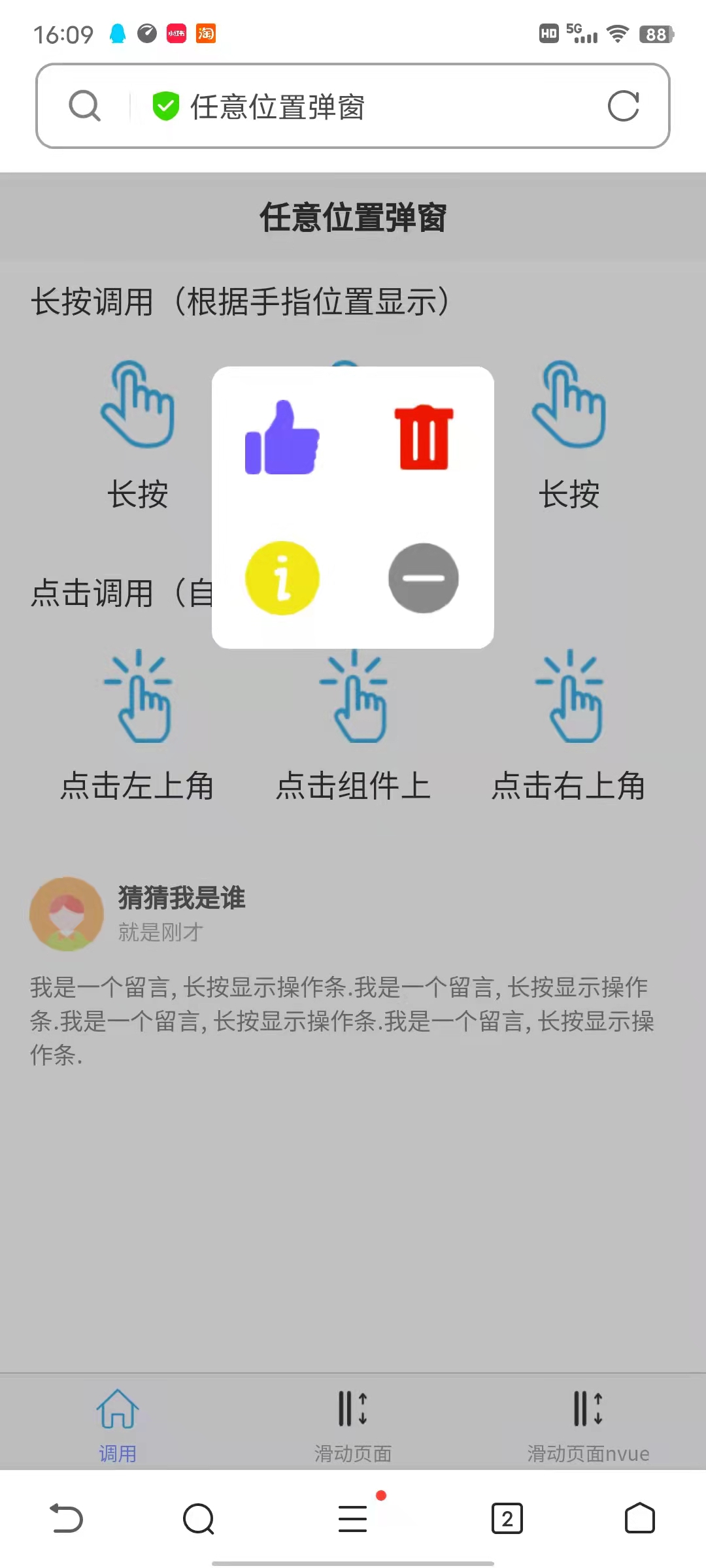Switch to the 滑动页面nvue tab
The width and height of the screenshot is (706, 1568).
click(x=588, y=1424)
